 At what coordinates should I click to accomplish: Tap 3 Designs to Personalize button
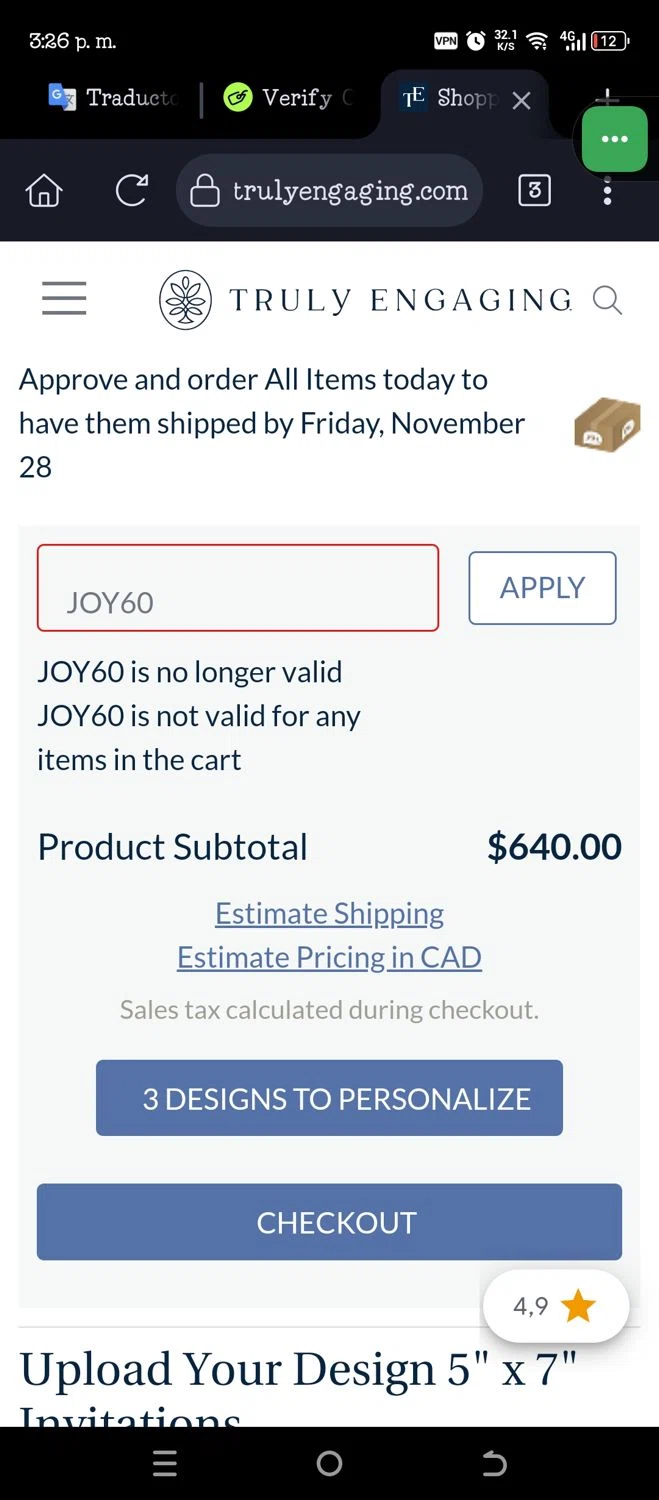pos(329,1098)
